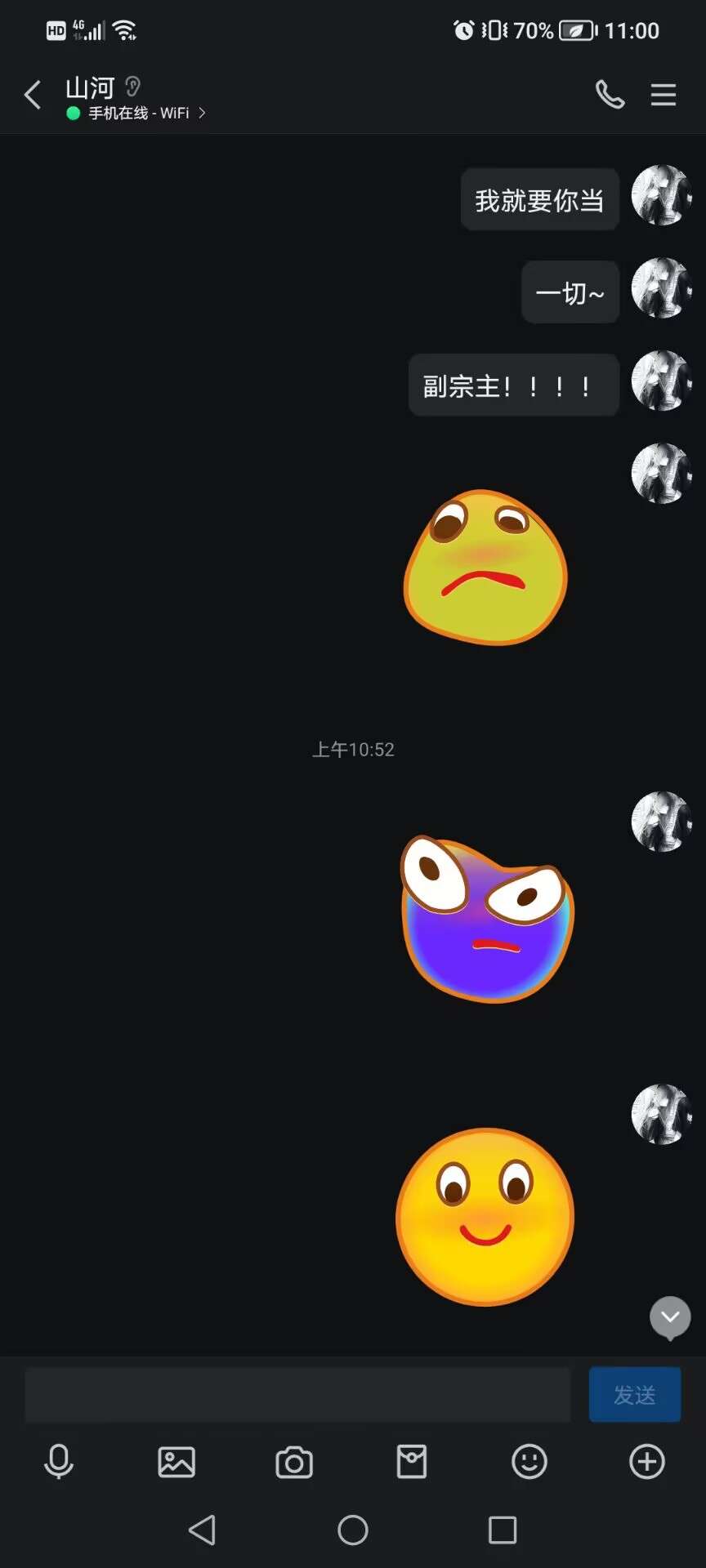Image resolution: width=706 pixels, height=1568 pixels.
Task: Go back from the 山河 chat
Action: (x=33, y=96)
